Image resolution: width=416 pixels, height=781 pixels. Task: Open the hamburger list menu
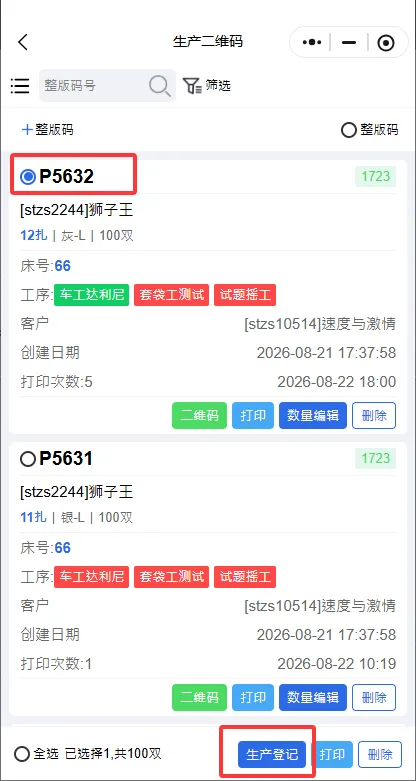click(20, 86)
